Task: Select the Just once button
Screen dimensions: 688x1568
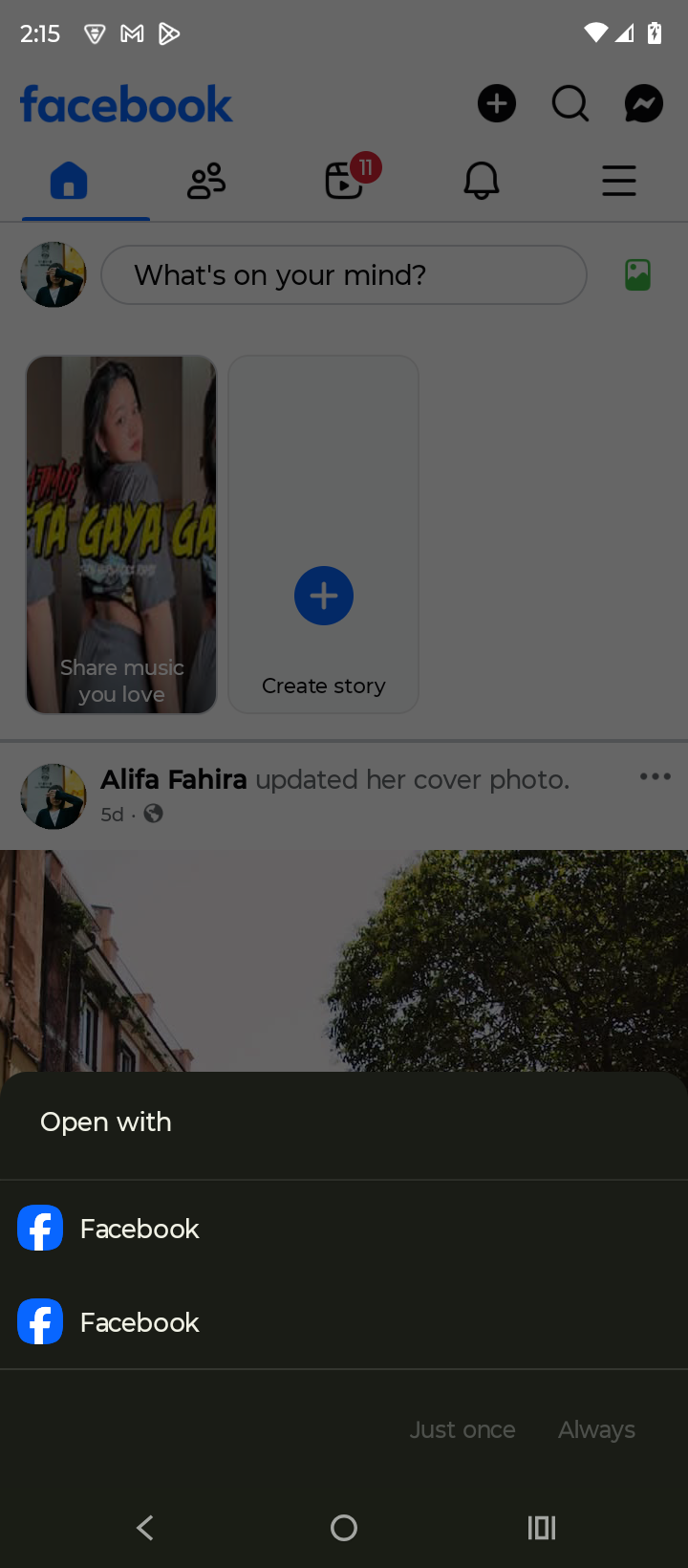Action: [x=462, y=1429]
